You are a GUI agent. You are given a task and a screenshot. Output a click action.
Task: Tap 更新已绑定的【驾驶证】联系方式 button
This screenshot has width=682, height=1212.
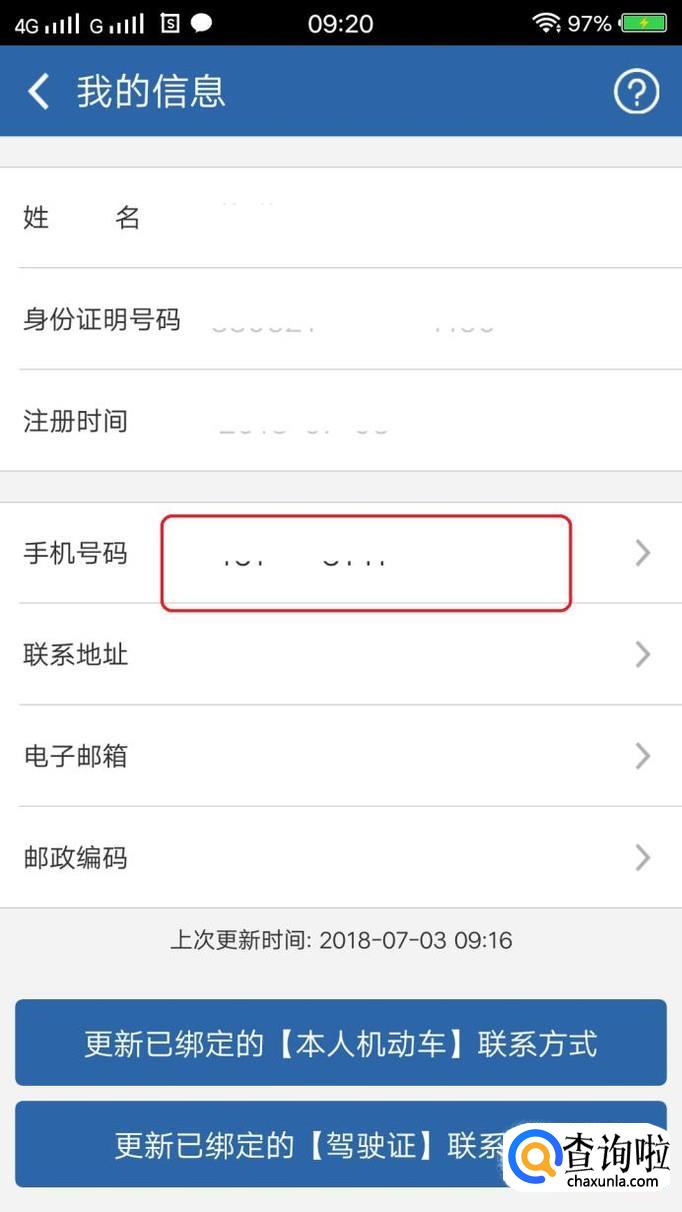pyautogui.click(x=300, y=1145)
